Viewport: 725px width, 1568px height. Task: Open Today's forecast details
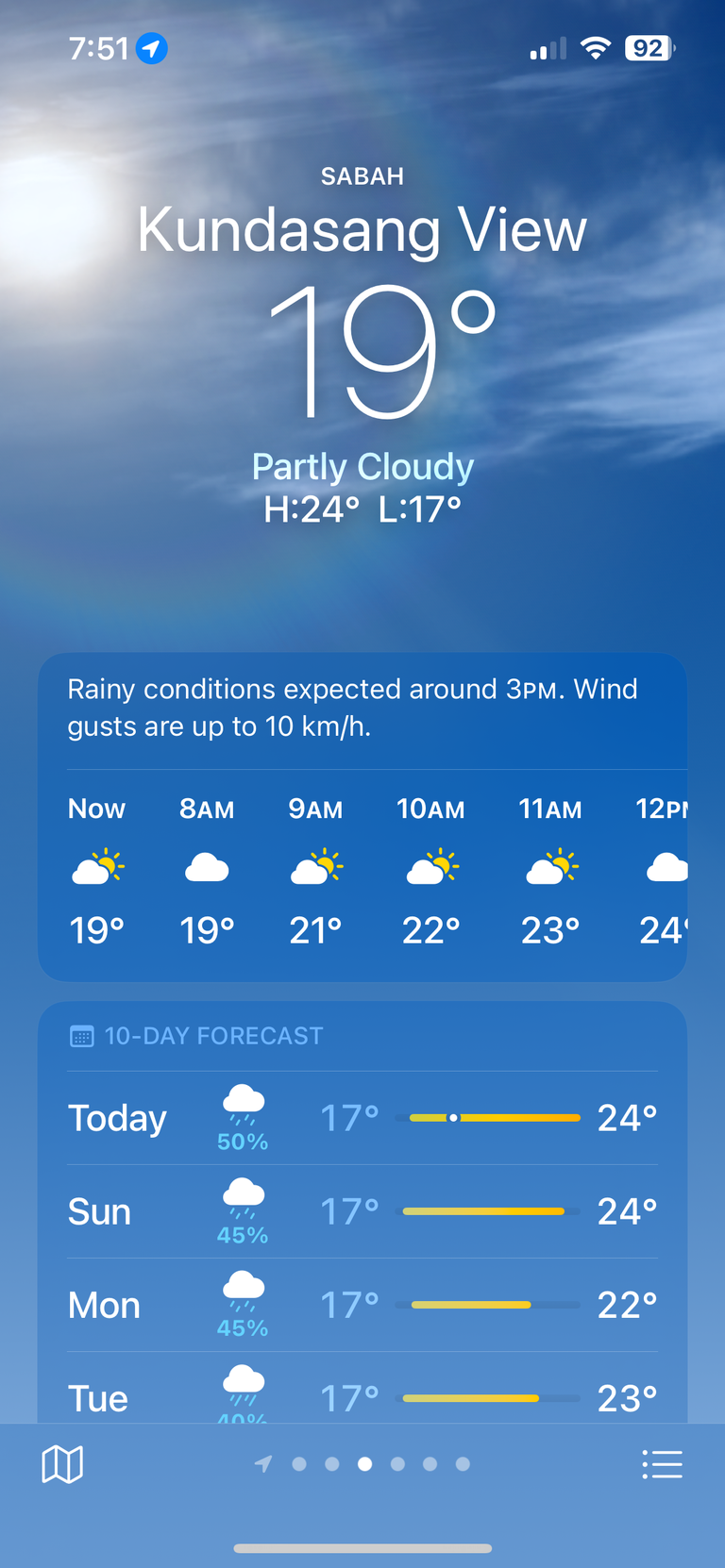click(362, 1118)
